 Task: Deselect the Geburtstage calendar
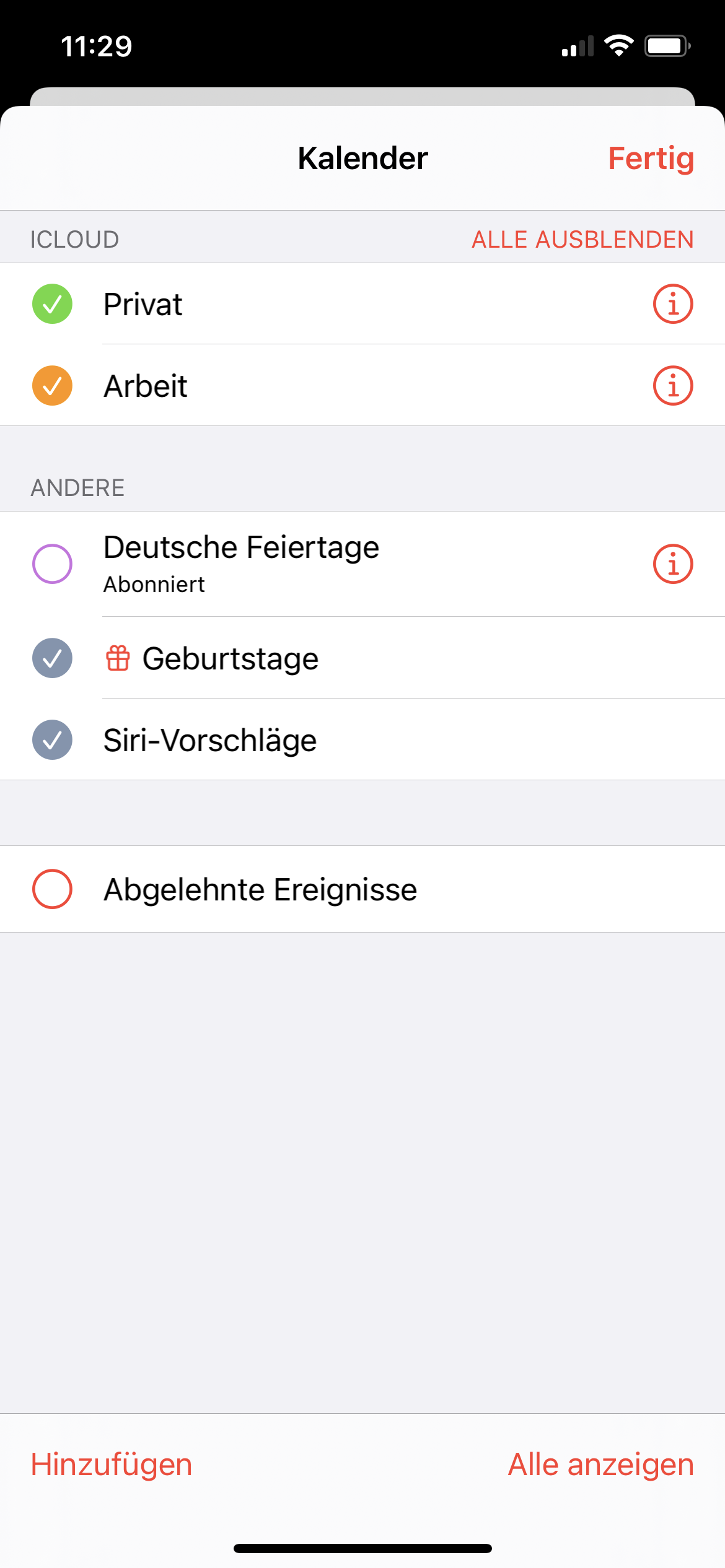(x=53, y=658)
